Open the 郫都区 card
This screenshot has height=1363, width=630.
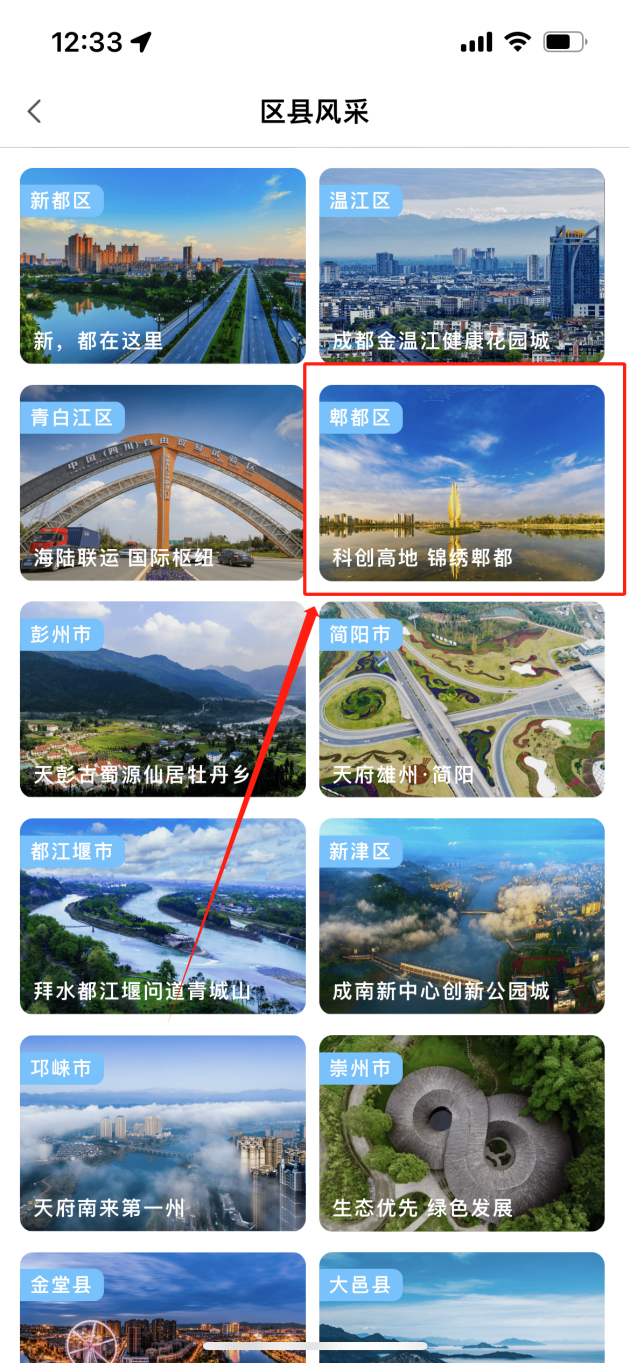point(462,483)
